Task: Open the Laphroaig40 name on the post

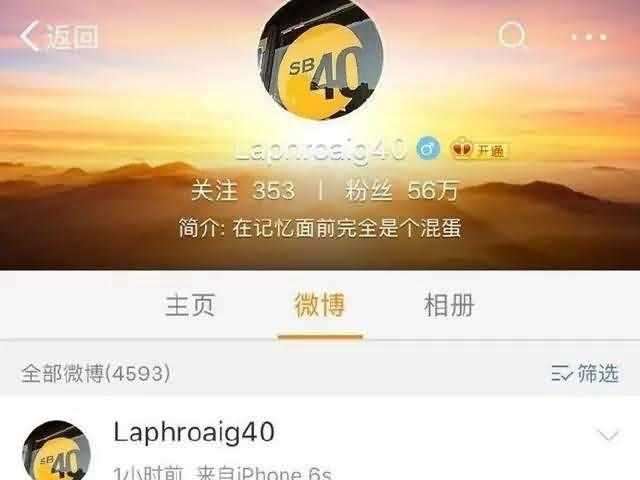Action: pos(194,432)
